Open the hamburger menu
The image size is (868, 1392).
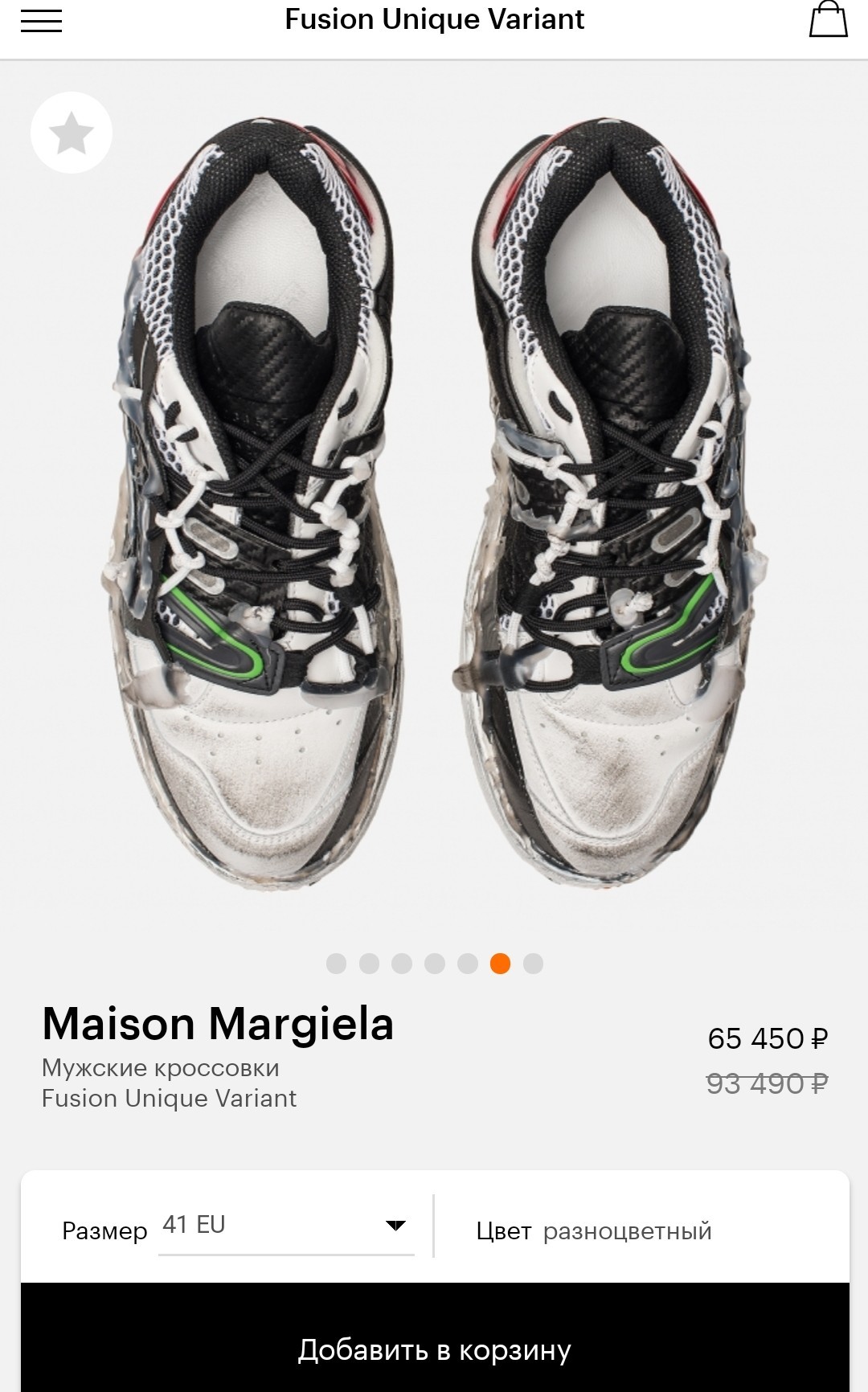click(41, 20)
